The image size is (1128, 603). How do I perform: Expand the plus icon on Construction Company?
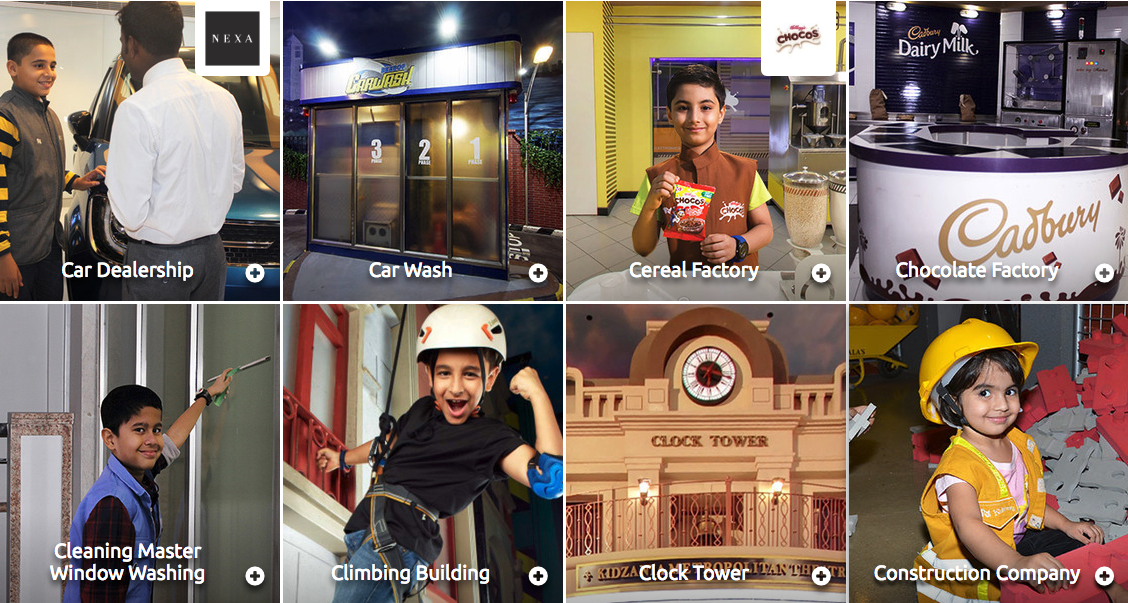pyautogui.click(x=1104, y=576)
